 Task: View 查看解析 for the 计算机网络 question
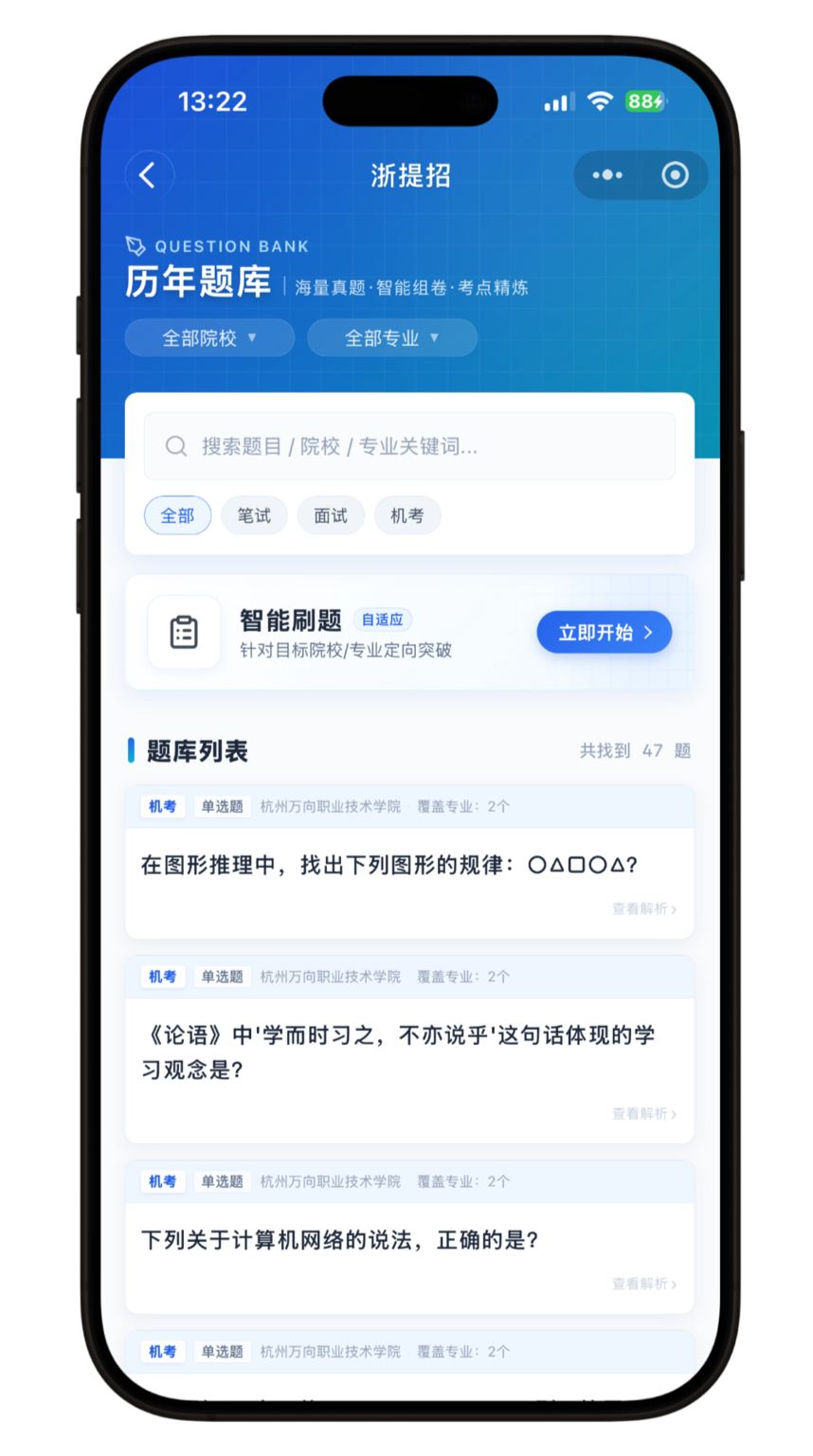point(643,1284)
